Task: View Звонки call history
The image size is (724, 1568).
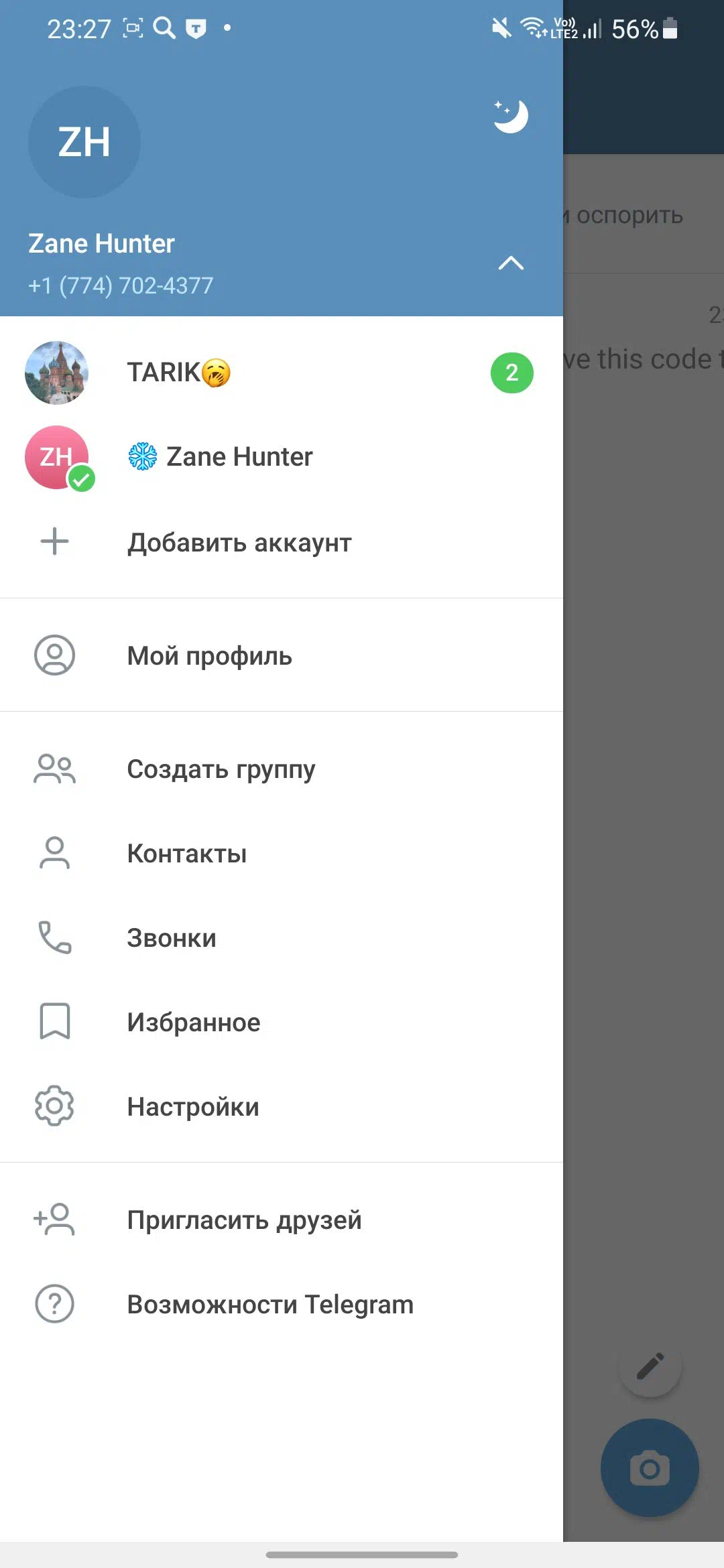Action: [x=282, y=937]
